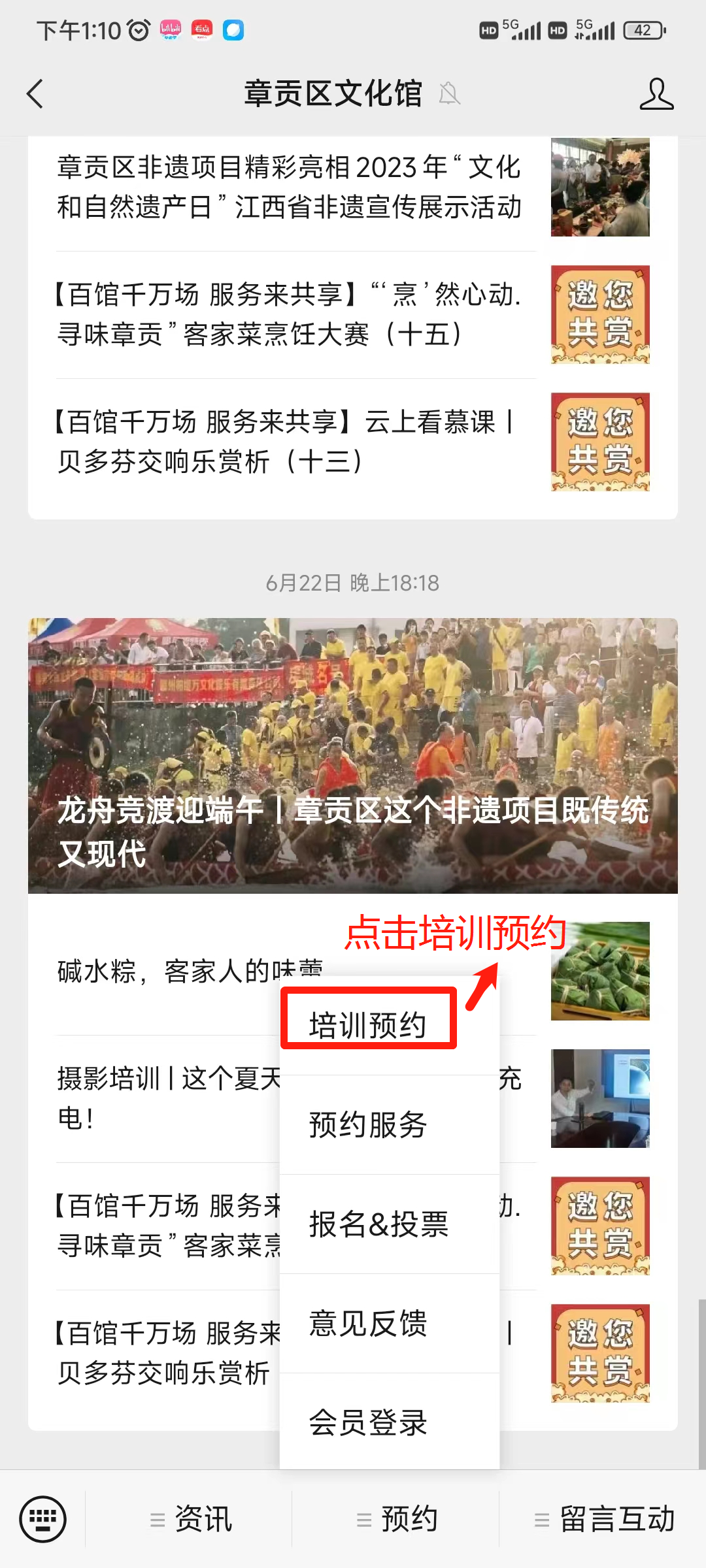The height and width of the screenshot is (1568, 706).
Task: Select 培训预约 from the popup menu
Action: pyautogui.click(x=368, y=1024)
